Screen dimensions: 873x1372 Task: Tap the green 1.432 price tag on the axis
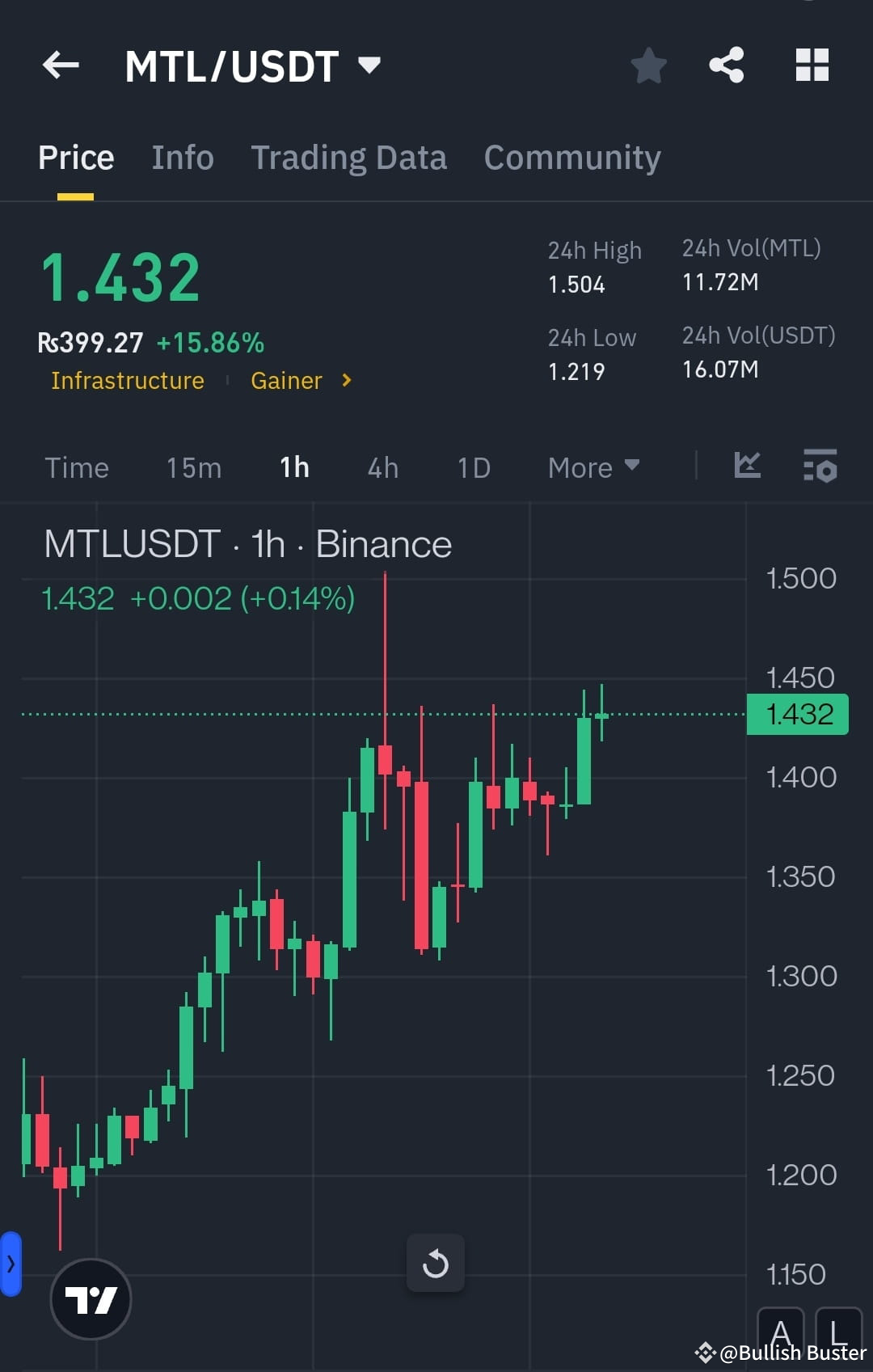click(797, 713)
